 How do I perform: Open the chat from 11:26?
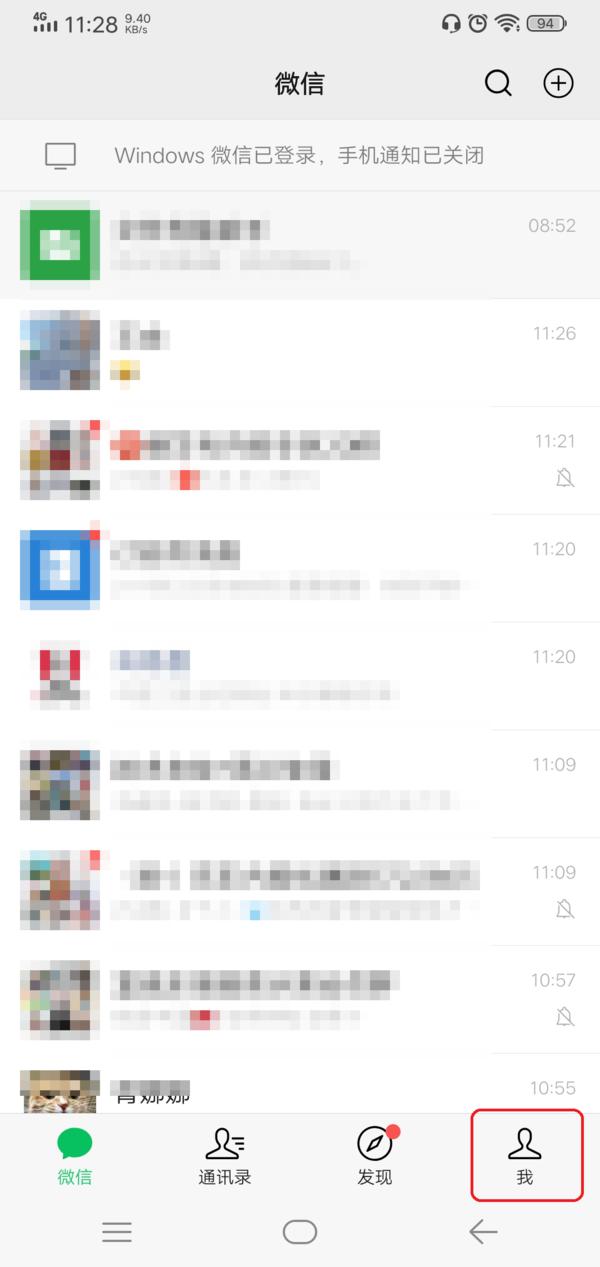pos(300,351)
